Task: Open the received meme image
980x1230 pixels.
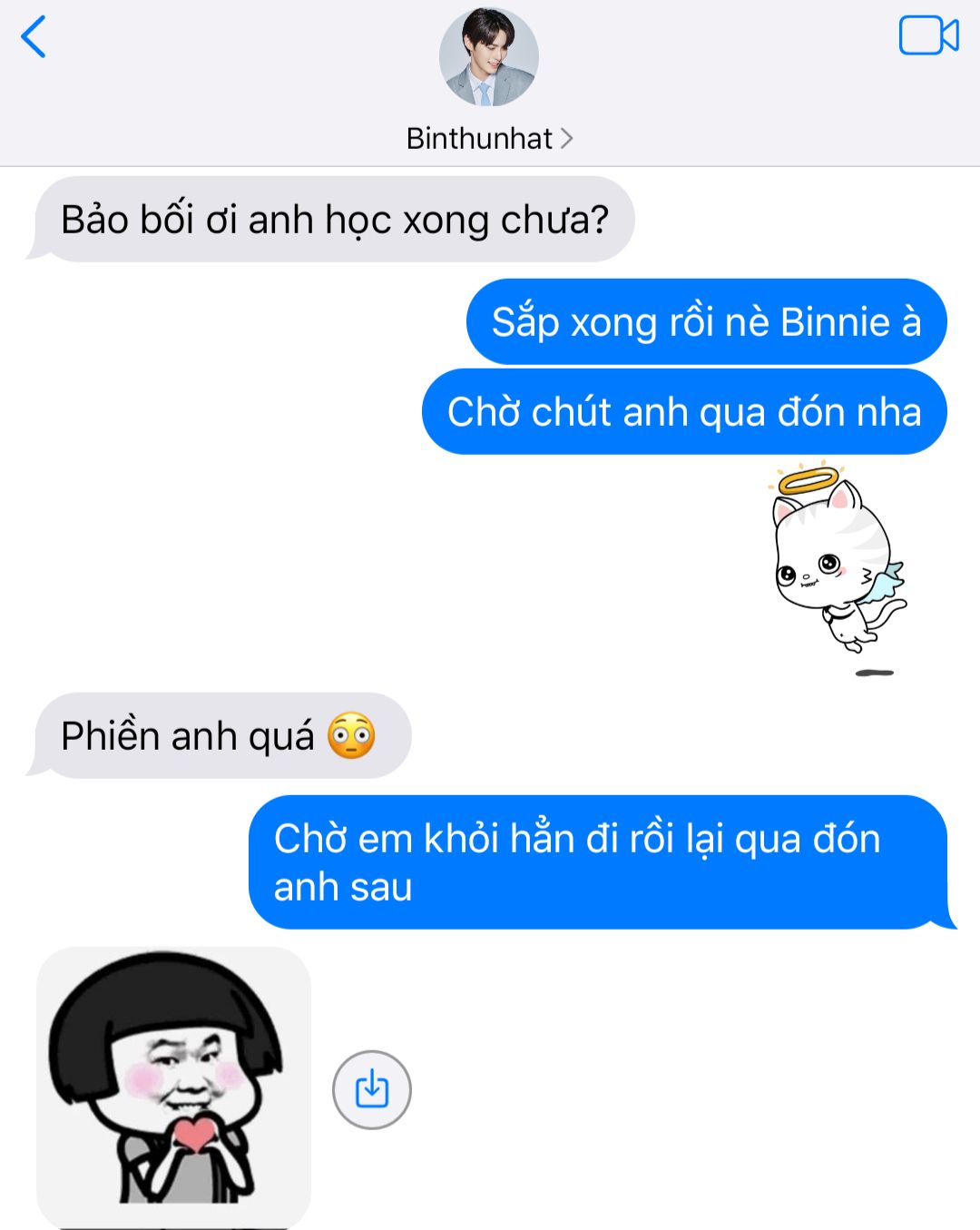Action: click(x=173, y=1087)
